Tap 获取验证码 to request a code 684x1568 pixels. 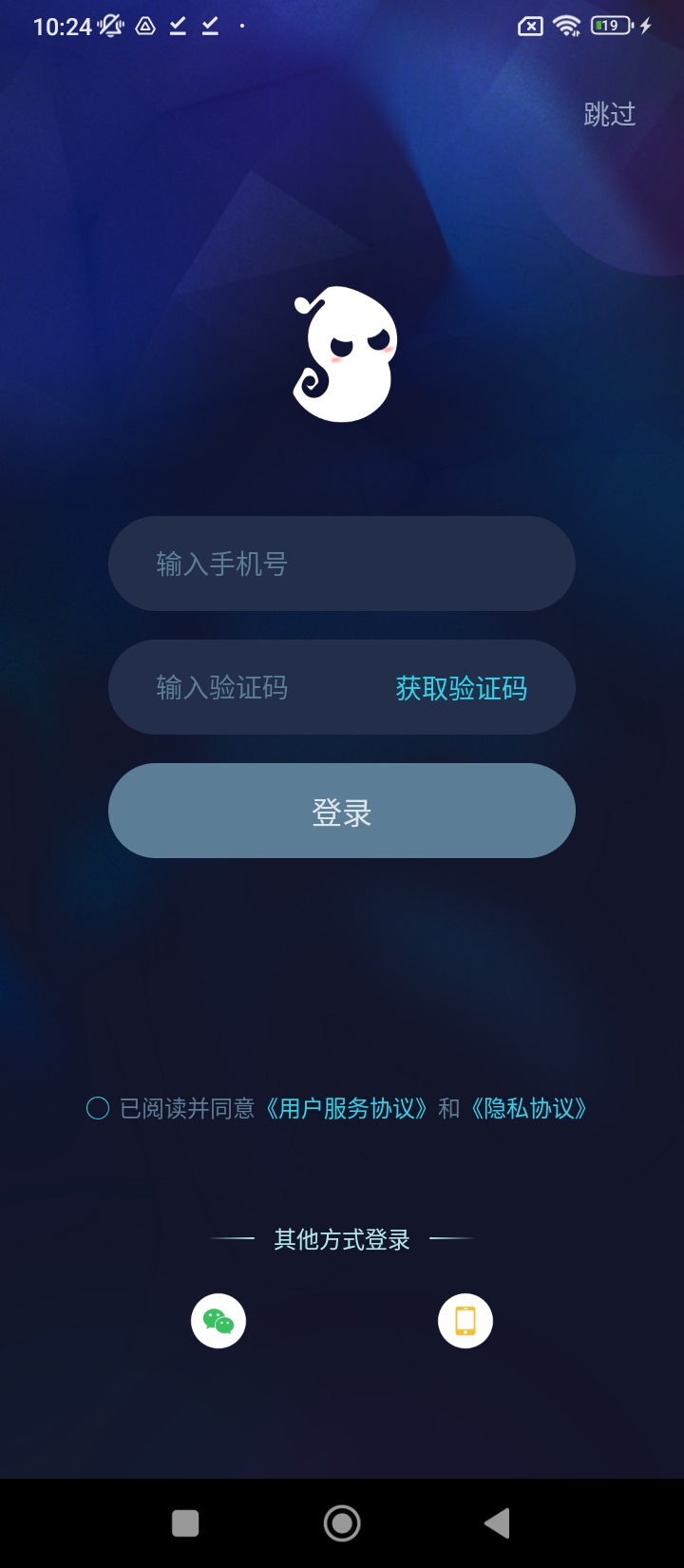click(461, 688)
